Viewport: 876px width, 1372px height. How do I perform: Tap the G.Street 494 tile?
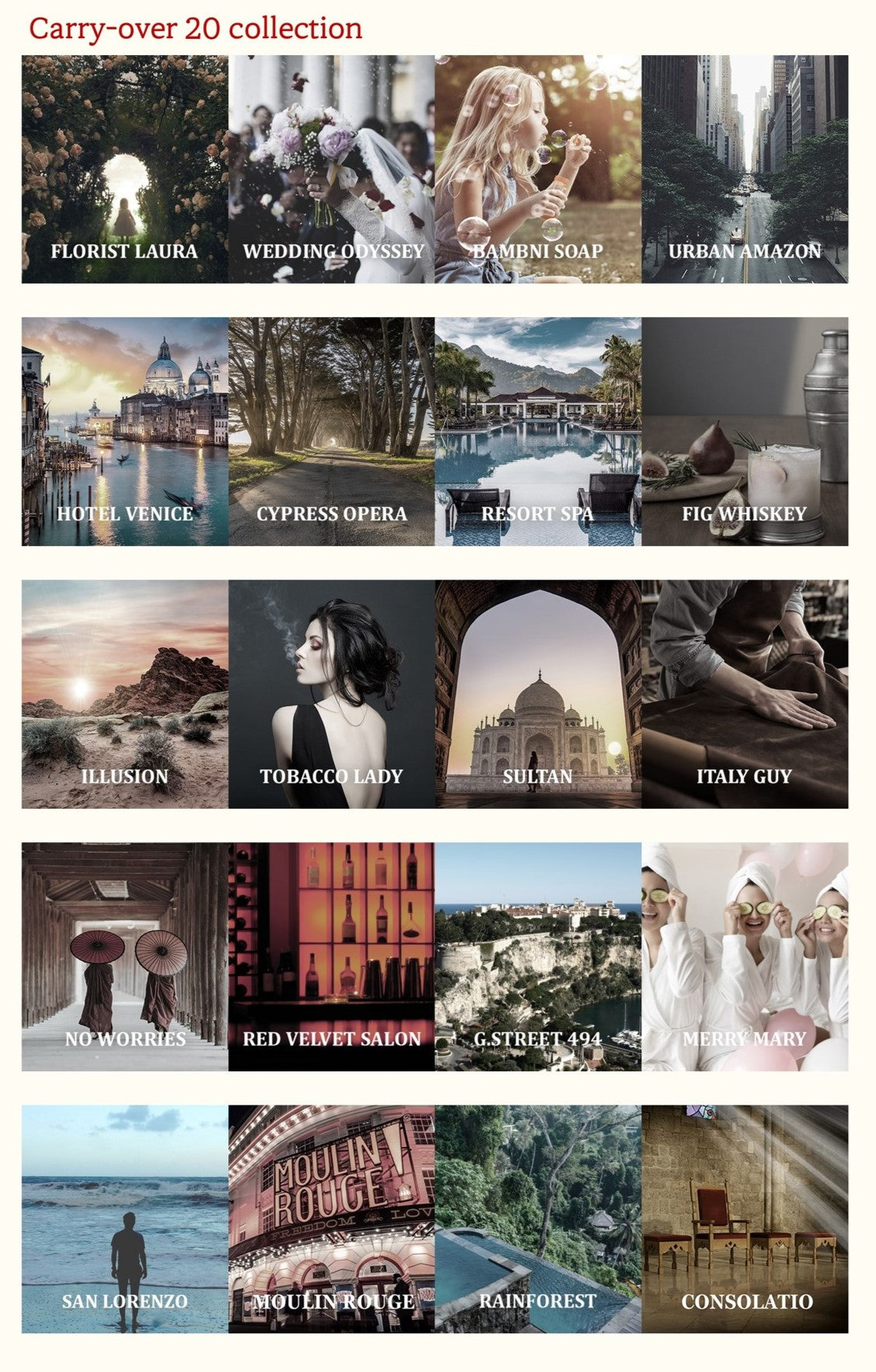(538, 956)
